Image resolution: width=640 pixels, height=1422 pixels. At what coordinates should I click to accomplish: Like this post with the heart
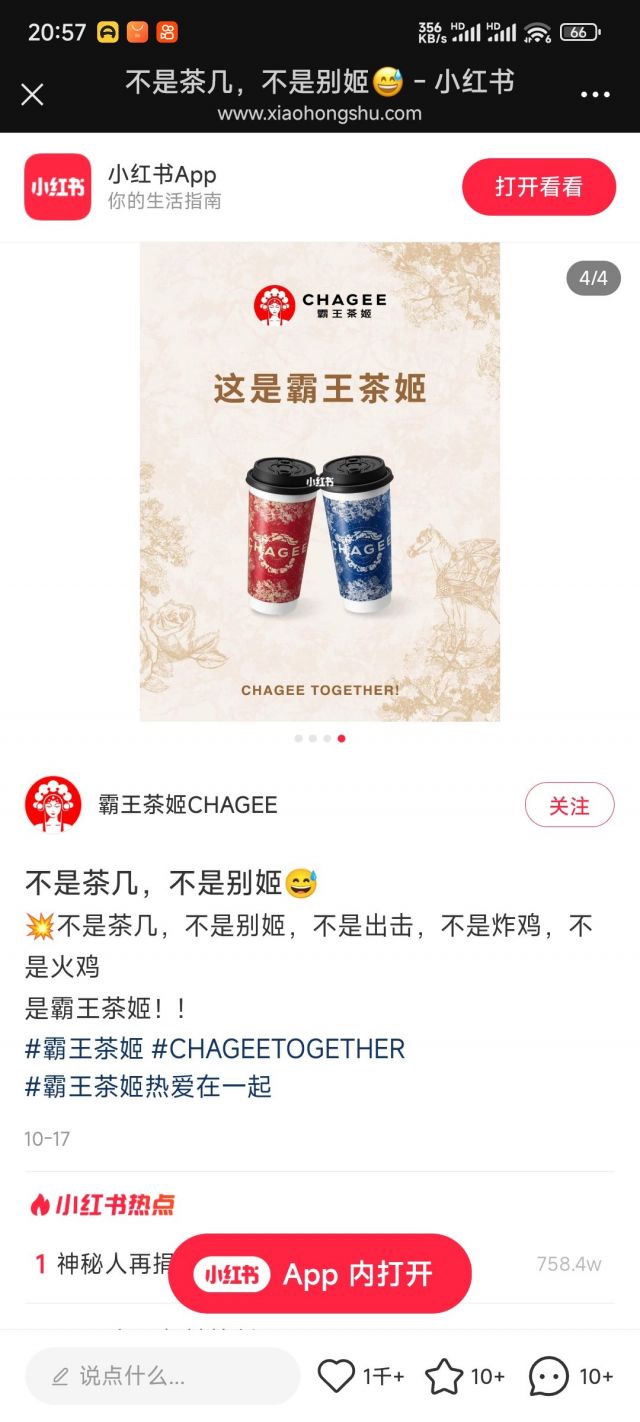pos(337,1376)
